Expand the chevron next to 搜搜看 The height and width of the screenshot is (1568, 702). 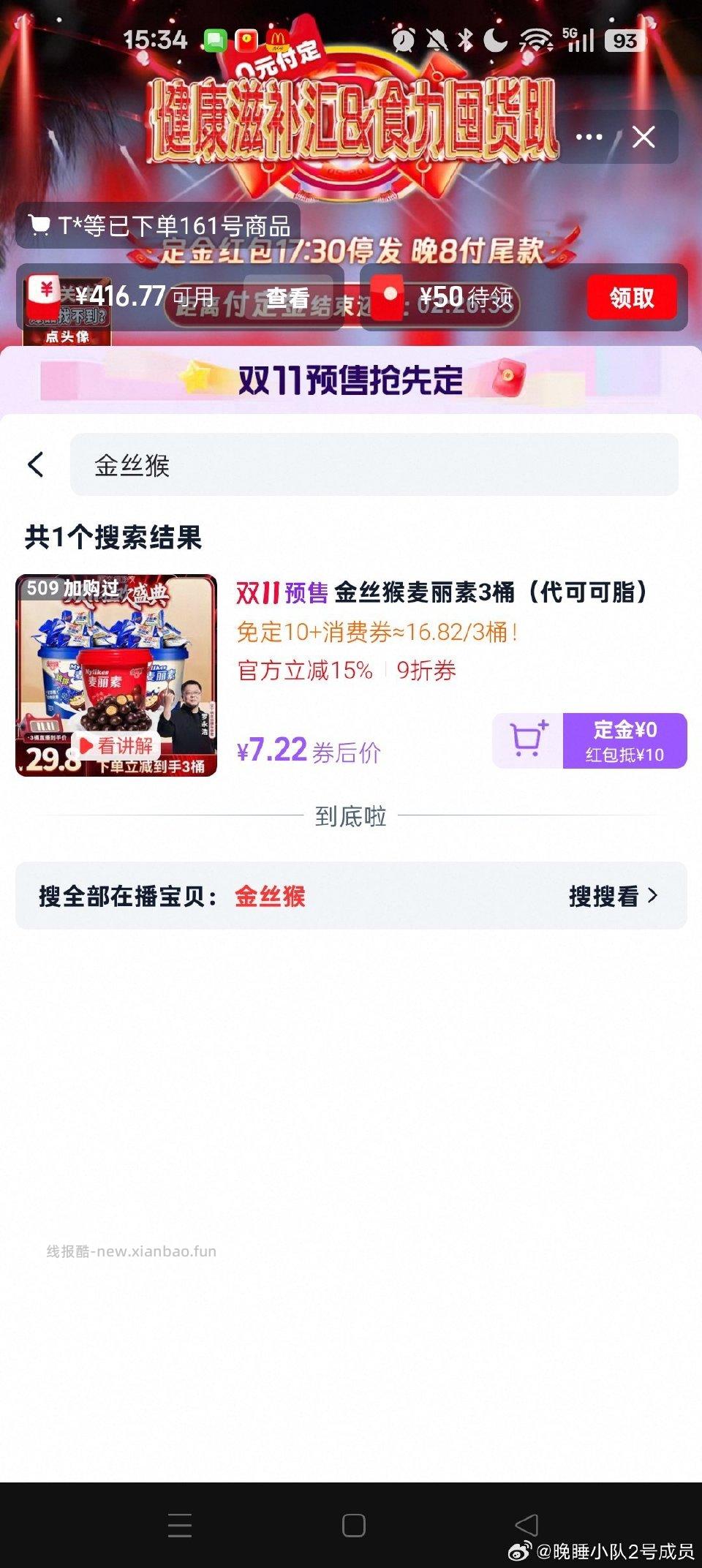(653, 894)
